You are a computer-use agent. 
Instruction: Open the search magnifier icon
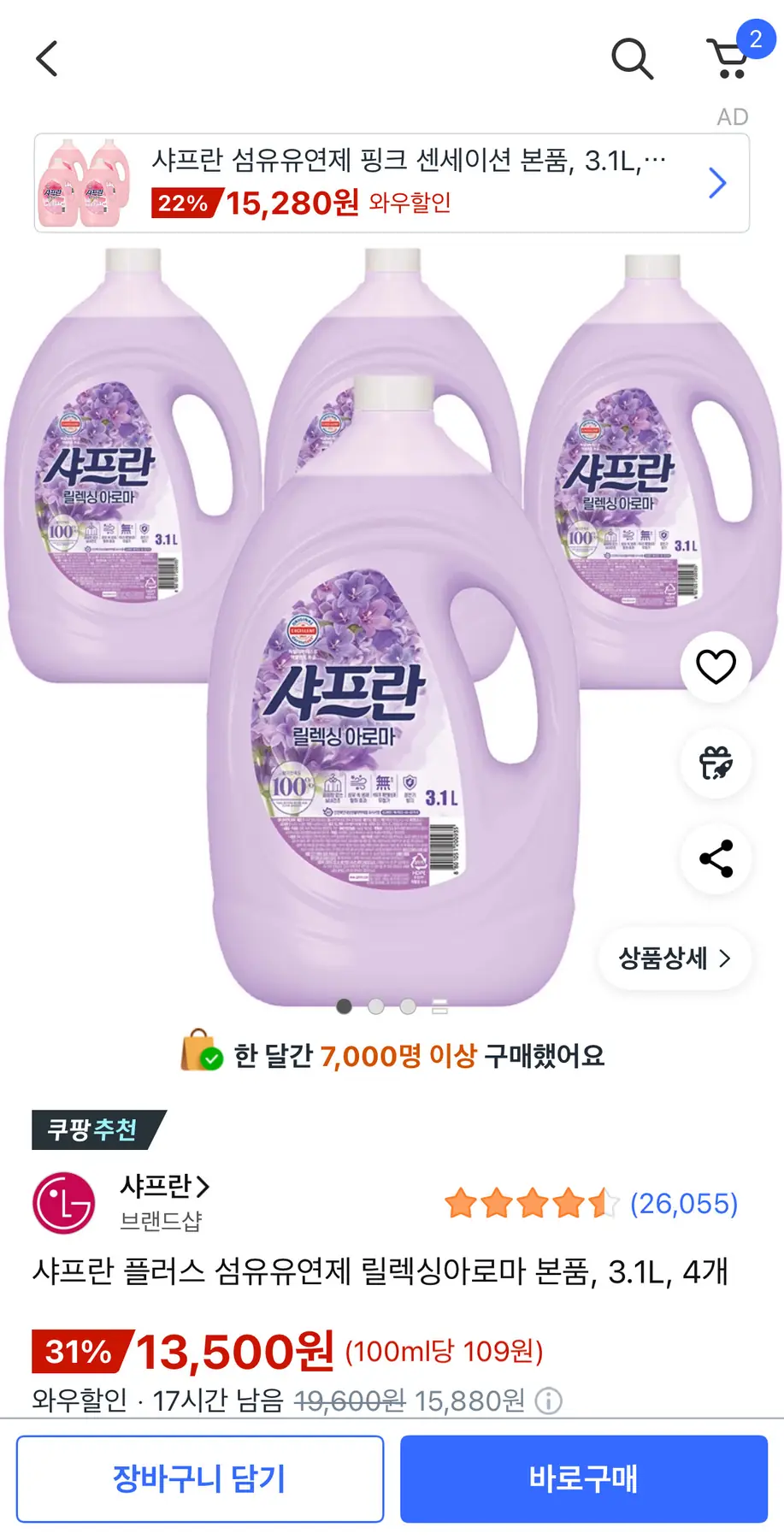pyautogui.click(x=632, y=59)
